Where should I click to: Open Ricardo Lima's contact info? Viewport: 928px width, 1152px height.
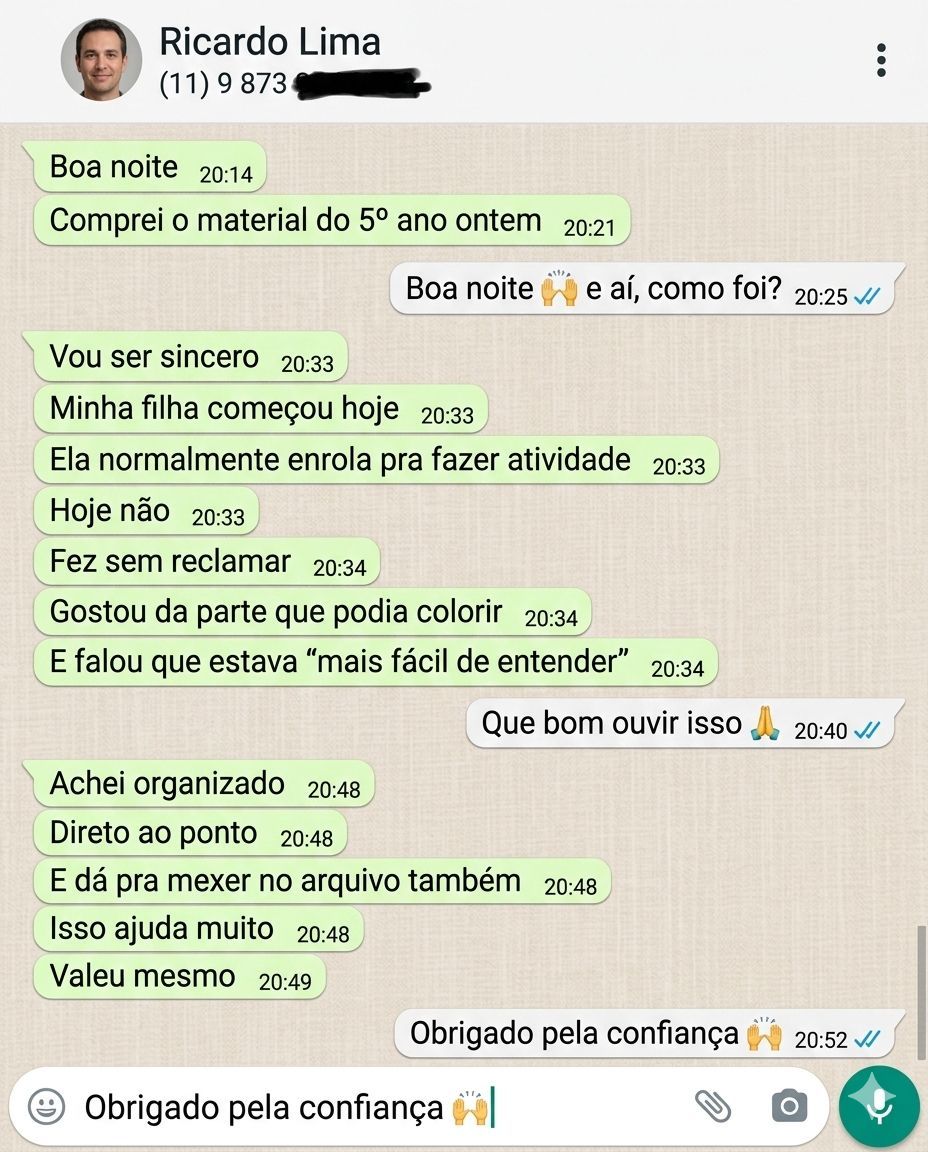pos(270,43)
